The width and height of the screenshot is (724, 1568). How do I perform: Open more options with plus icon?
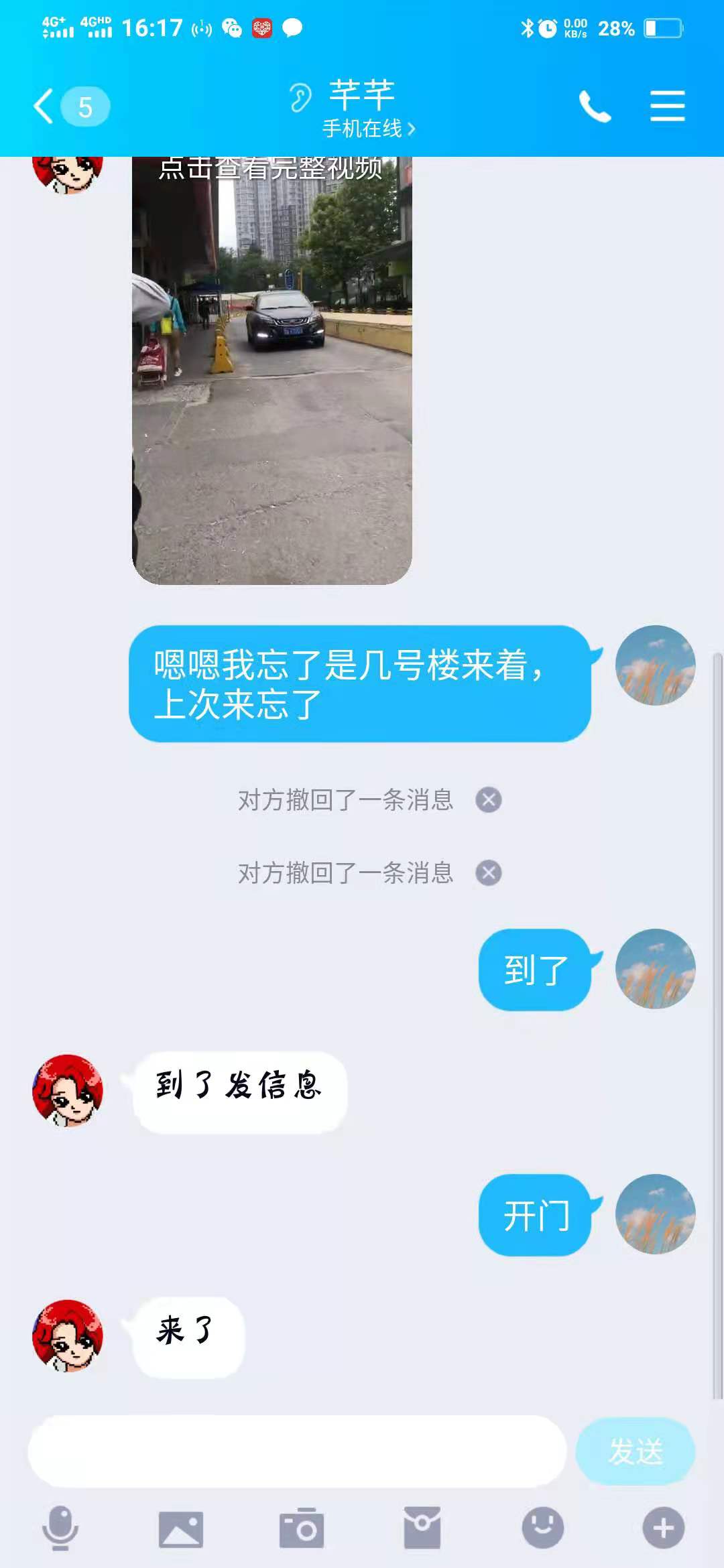coord(664,1528)
